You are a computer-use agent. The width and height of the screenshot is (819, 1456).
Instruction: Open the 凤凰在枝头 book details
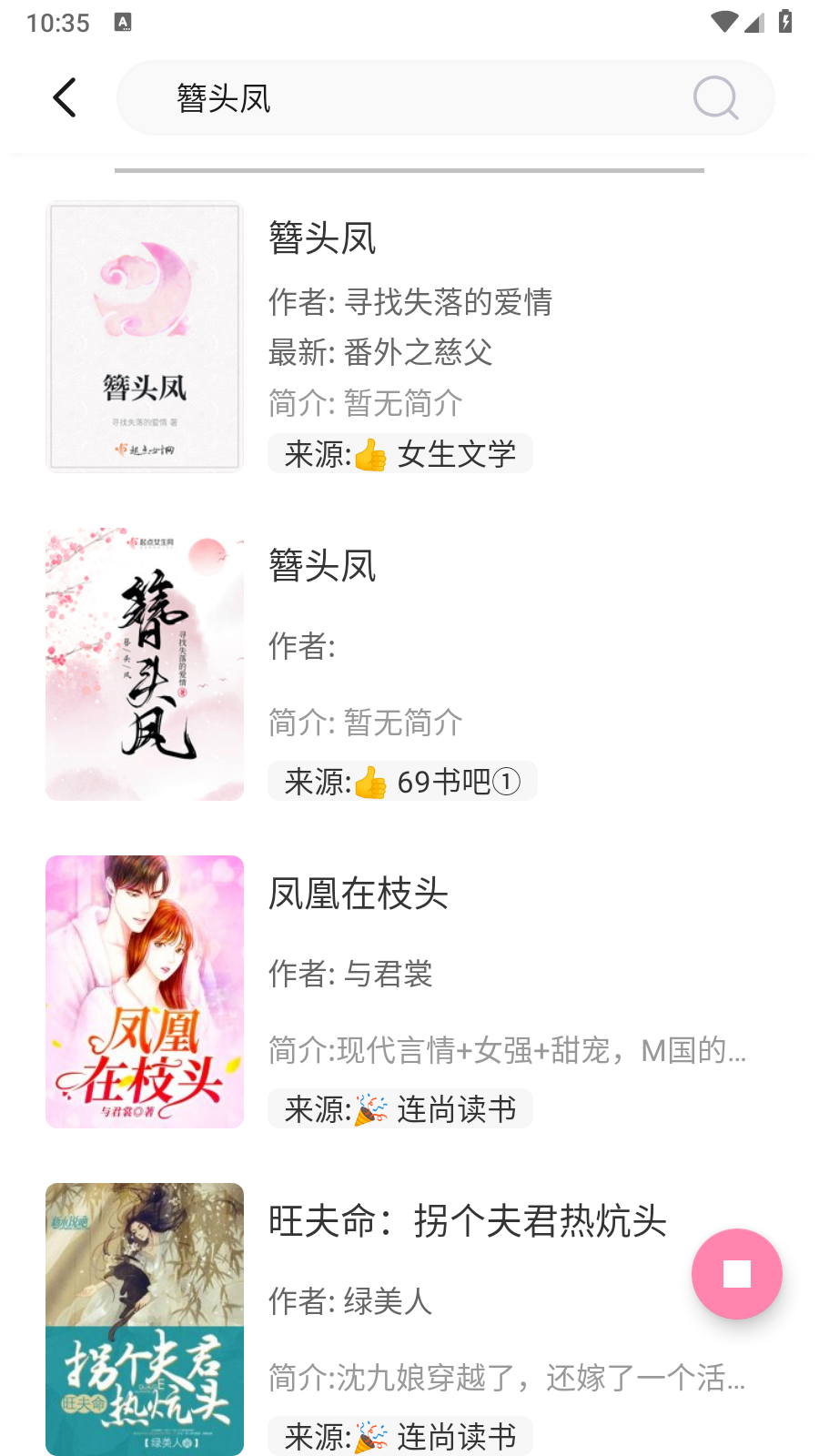pos(359,895)
